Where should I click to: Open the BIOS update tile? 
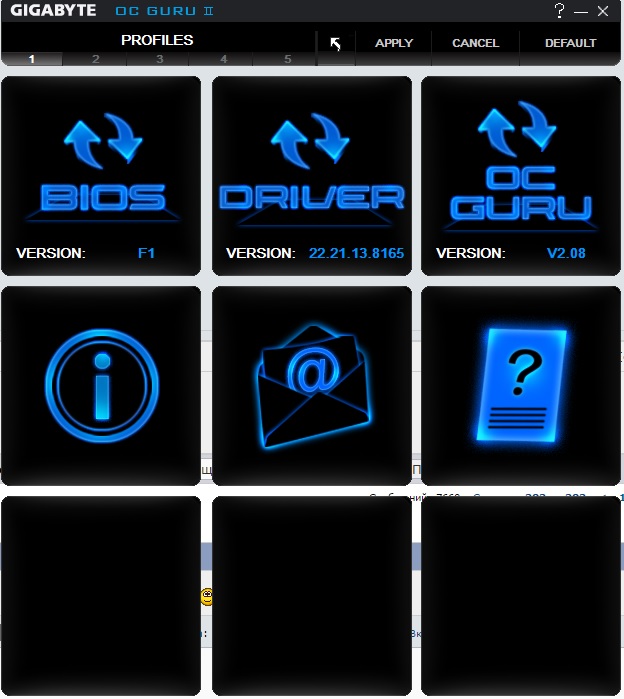pos(101,175)
